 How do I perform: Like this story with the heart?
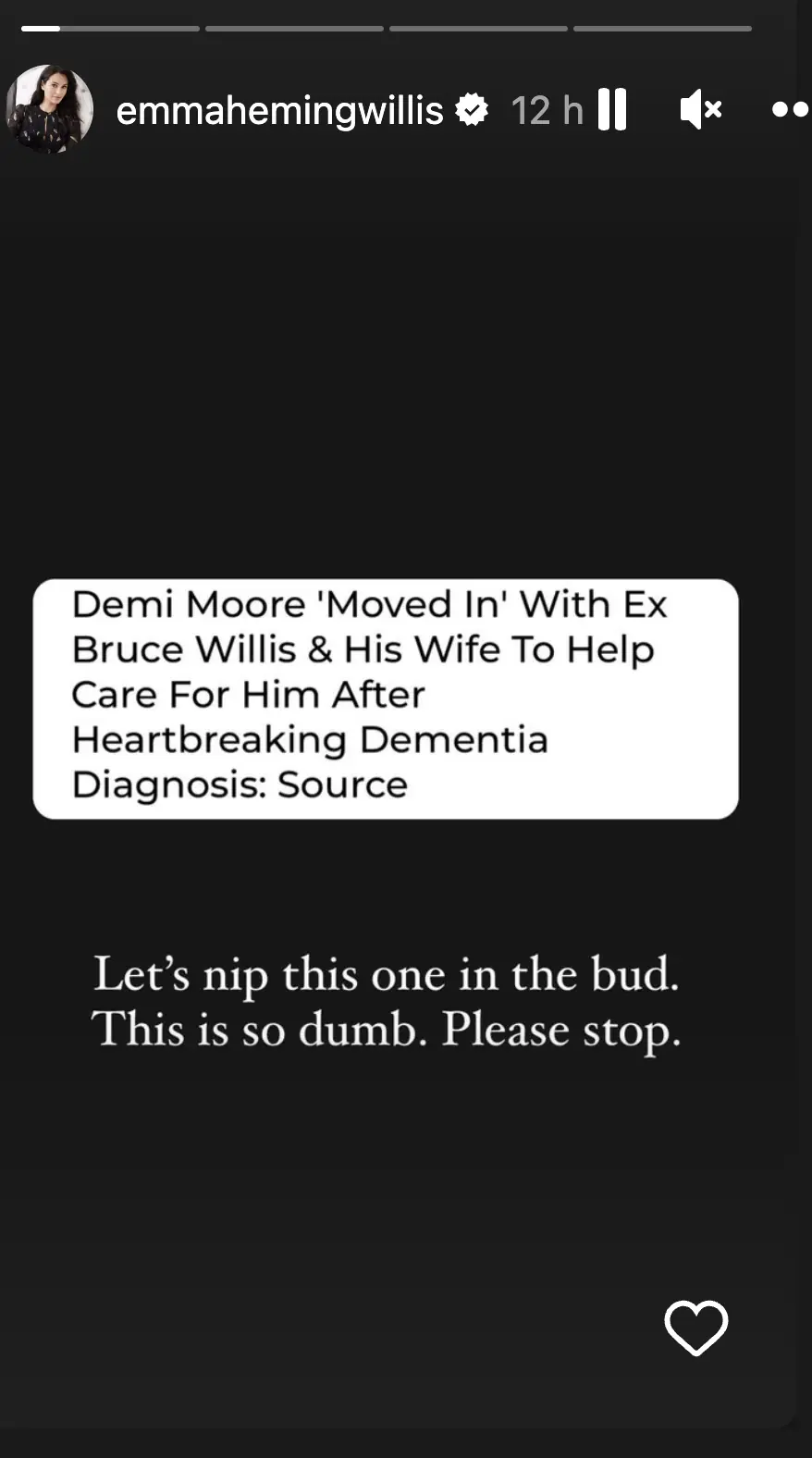point(695,1328)
